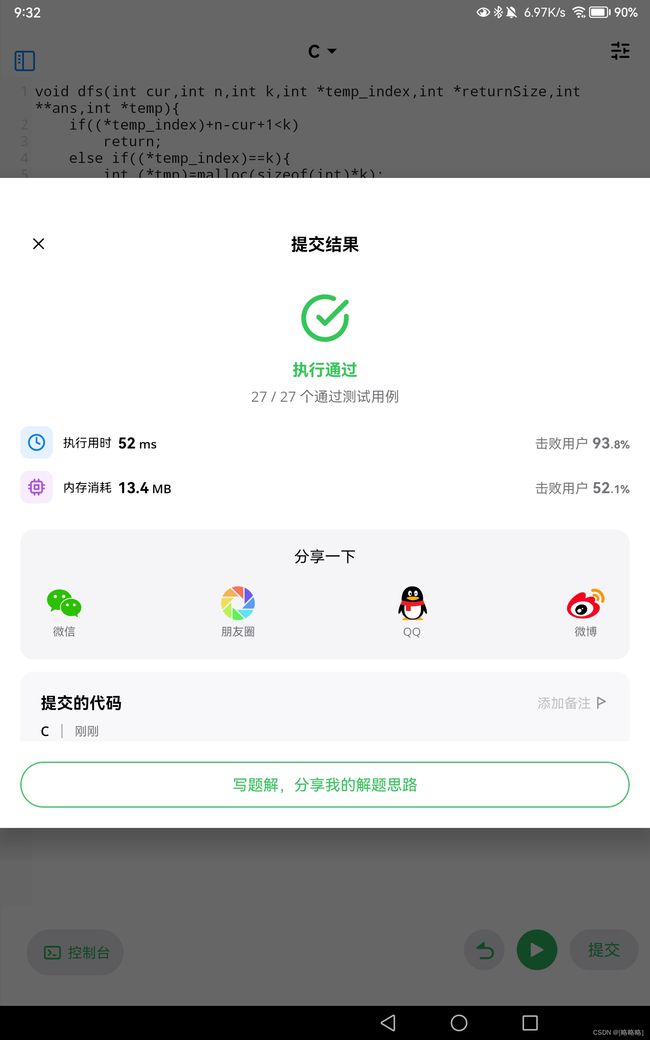This screenshot has height=1040, width=650.
Task: Go to the home screen
Action: click(x=459, y=1023)
